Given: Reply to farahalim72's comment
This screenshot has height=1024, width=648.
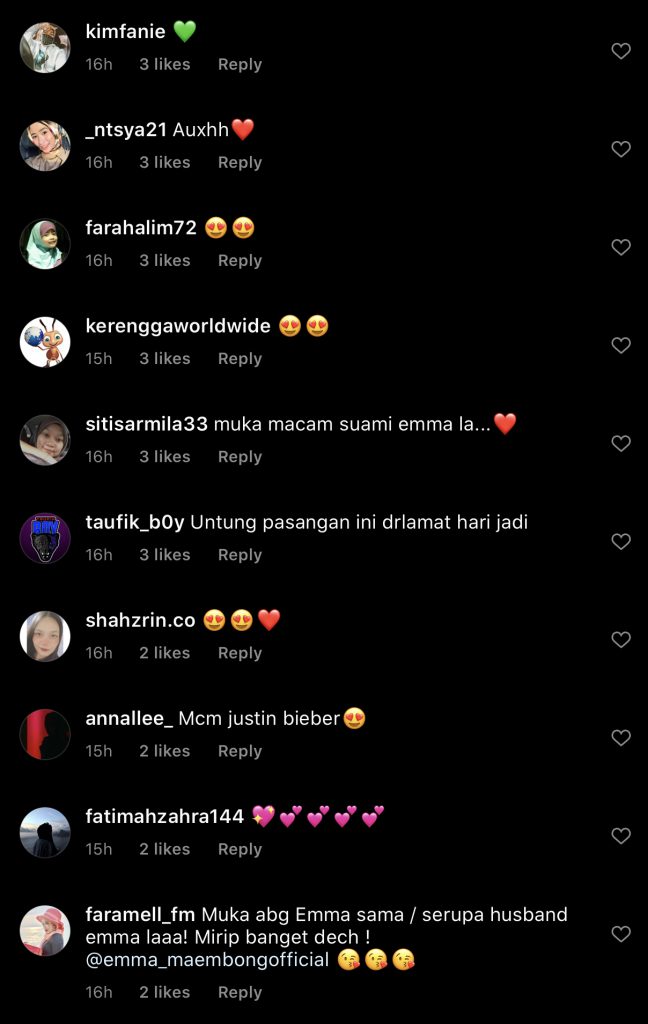Looking at the screenshot, I should [239, 260].
